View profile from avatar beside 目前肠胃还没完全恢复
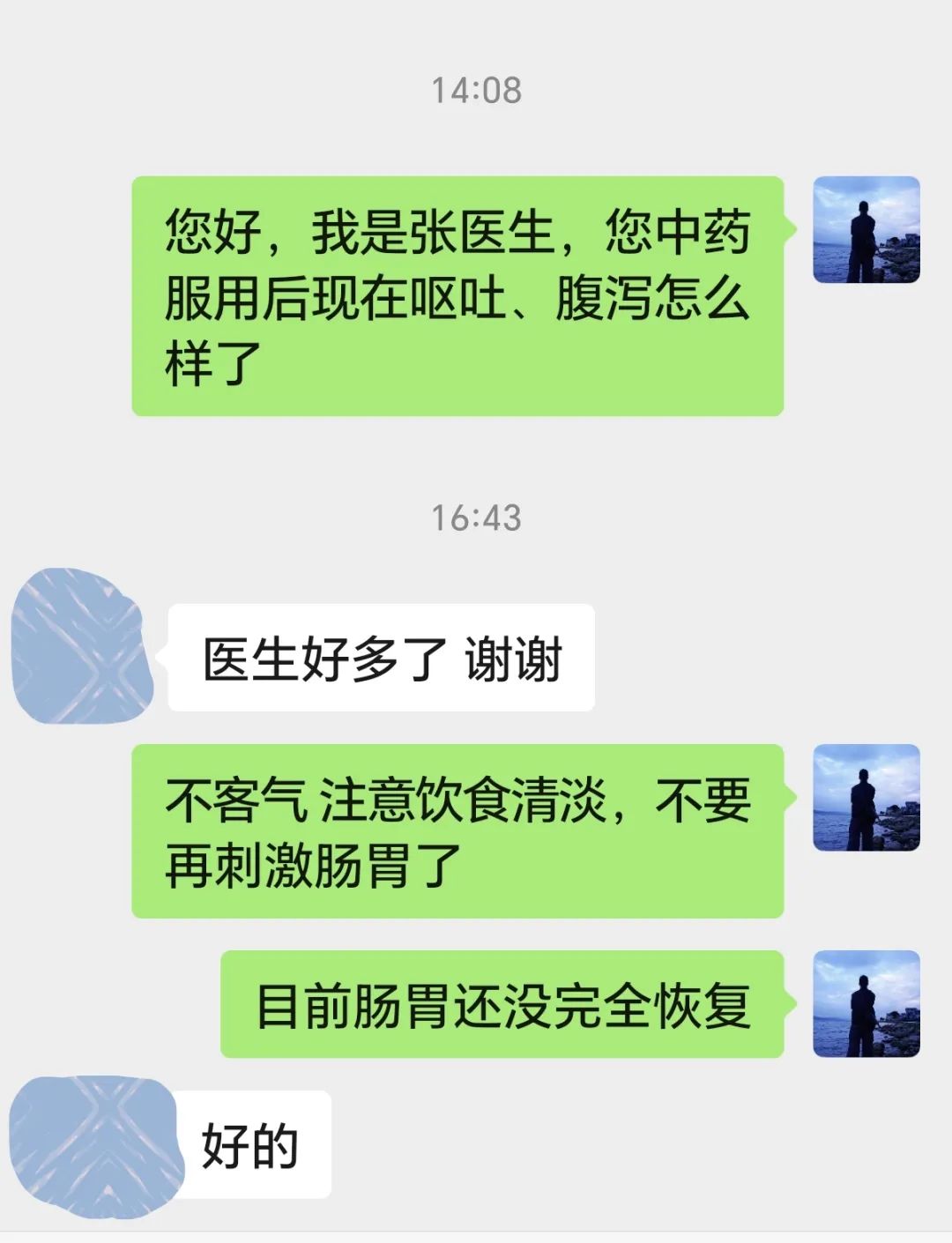Screen dimensions: 952x1243 coord(866,1003)
